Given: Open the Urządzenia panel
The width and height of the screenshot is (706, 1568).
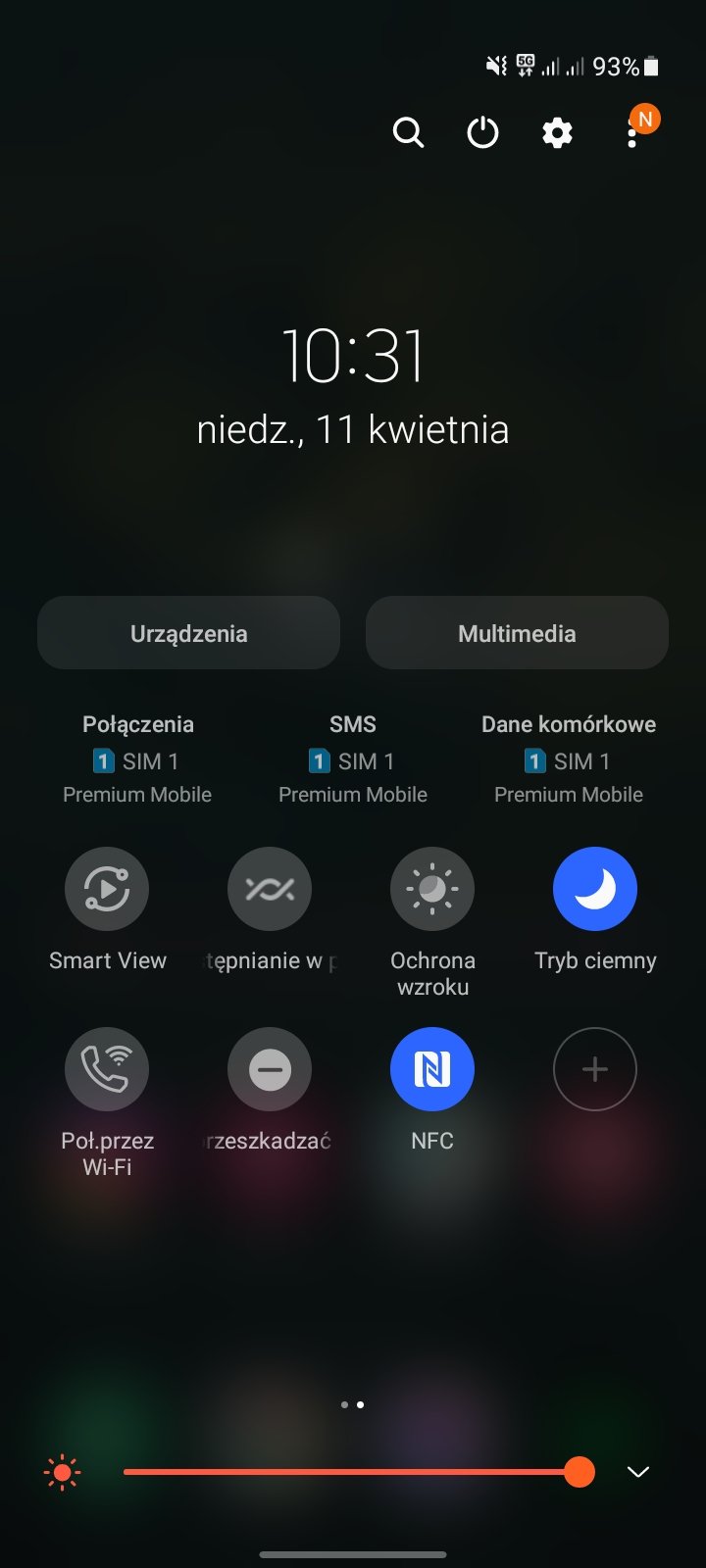Looking at the screenshot, I should [x=188, y=633].
